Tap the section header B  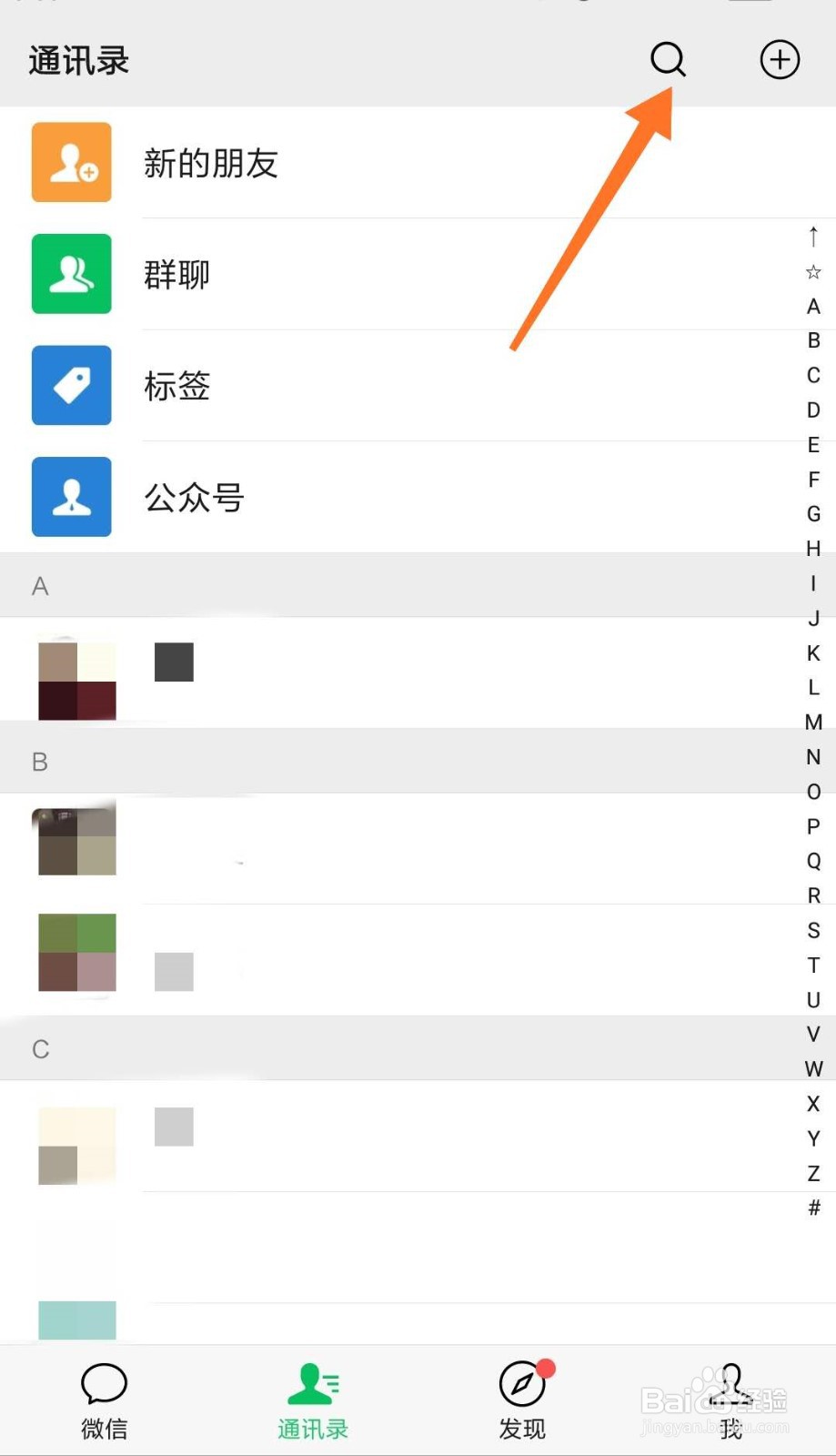(x=39, y=762)
